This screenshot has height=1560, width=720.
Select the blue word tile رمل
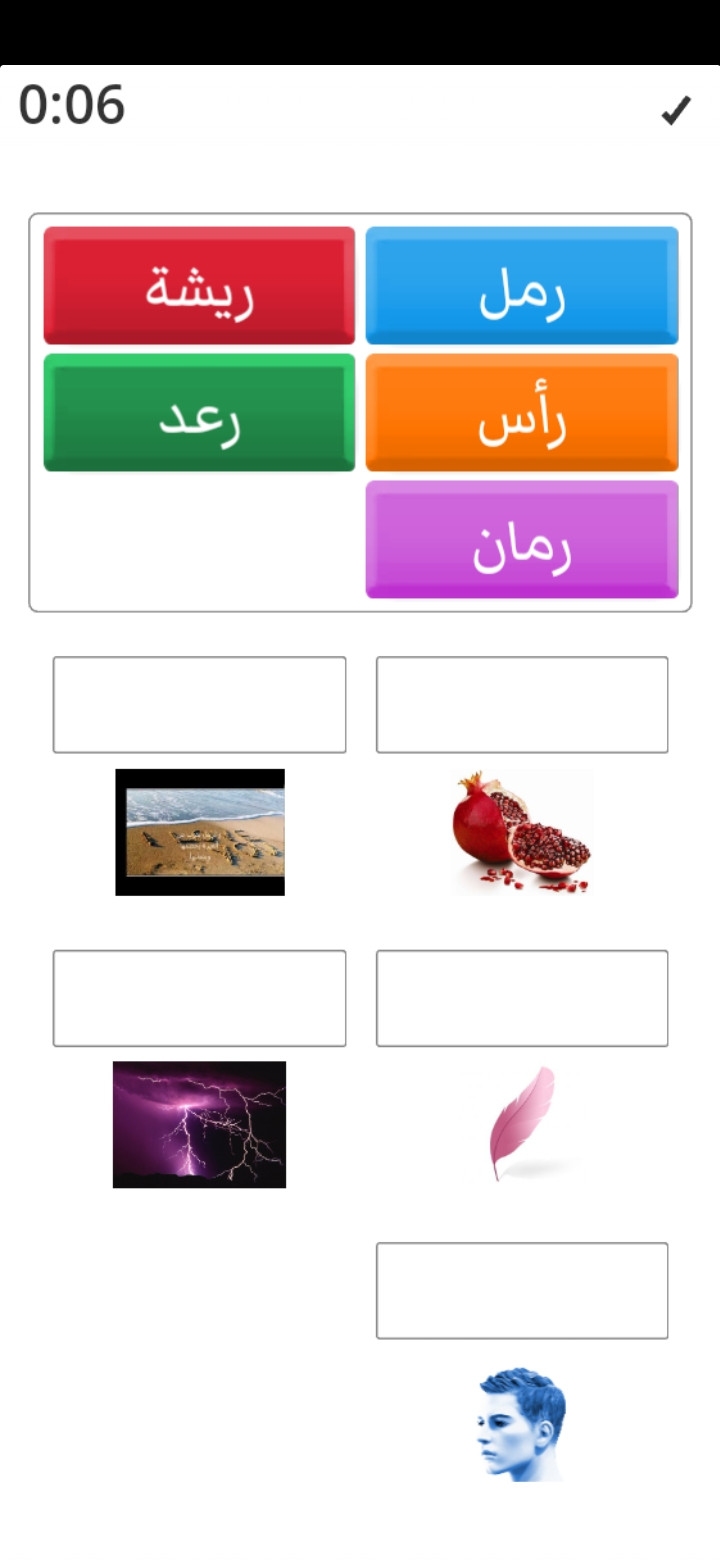(521, 286)
